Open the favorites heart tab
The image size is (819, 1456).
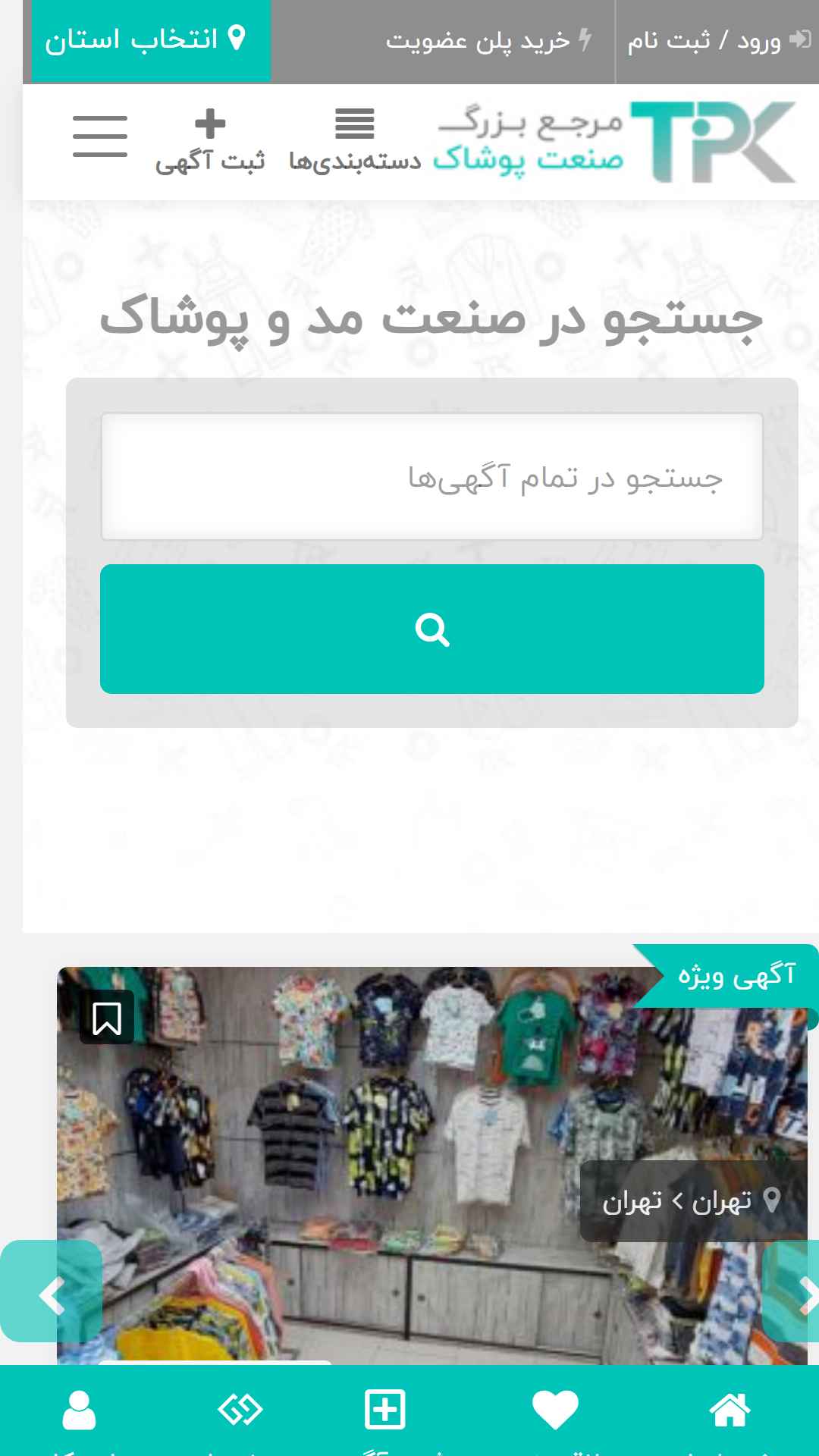pos(555,1412)
